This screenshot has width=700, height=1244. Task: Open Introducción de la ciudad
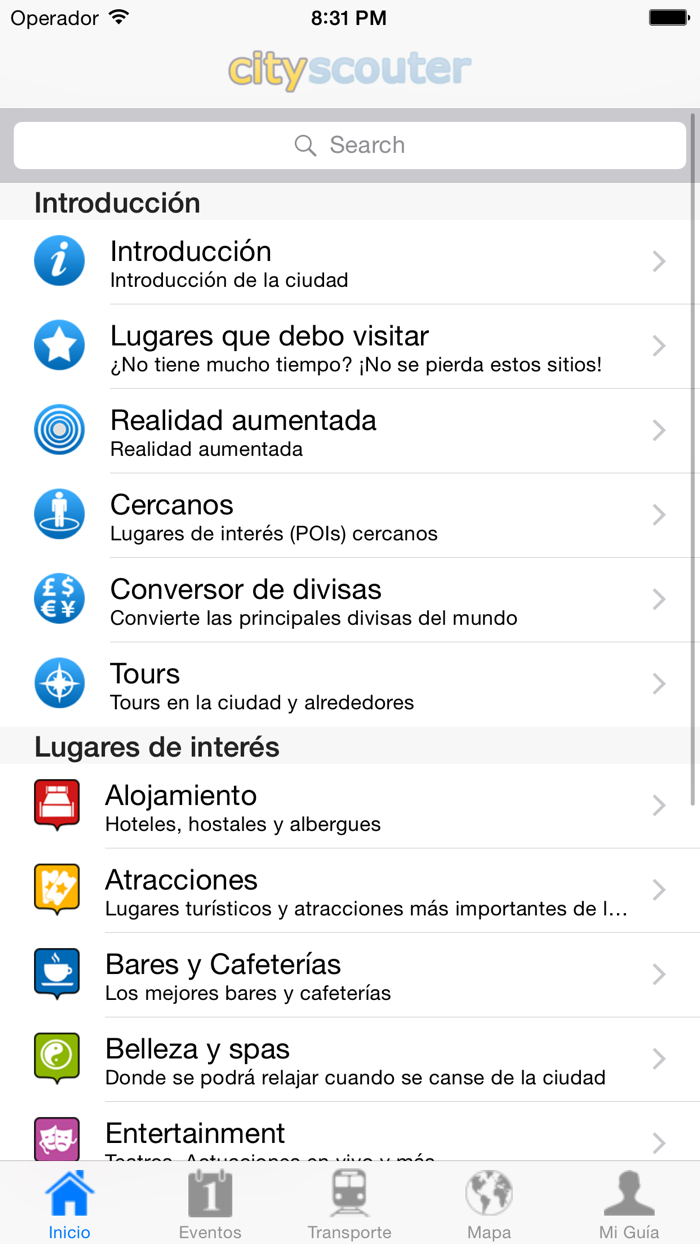tap(350, 263)
